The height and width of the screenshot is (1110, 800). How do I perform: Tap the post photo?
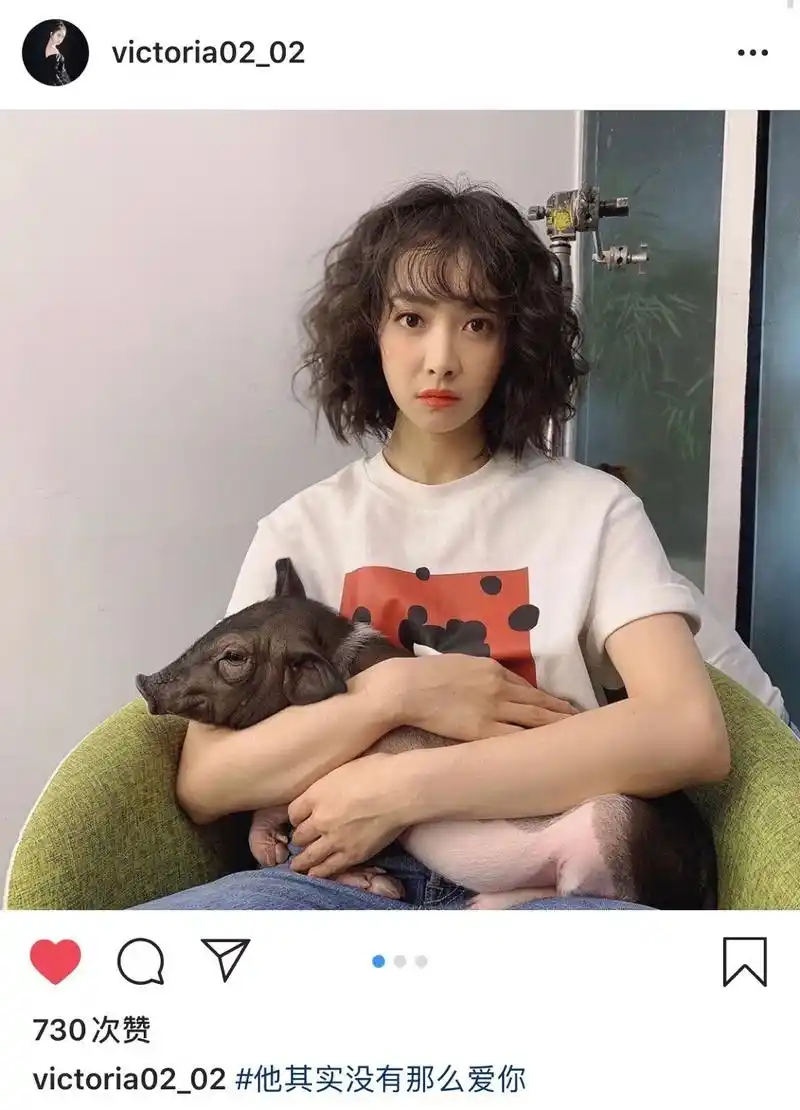click(x=400, y=510)
